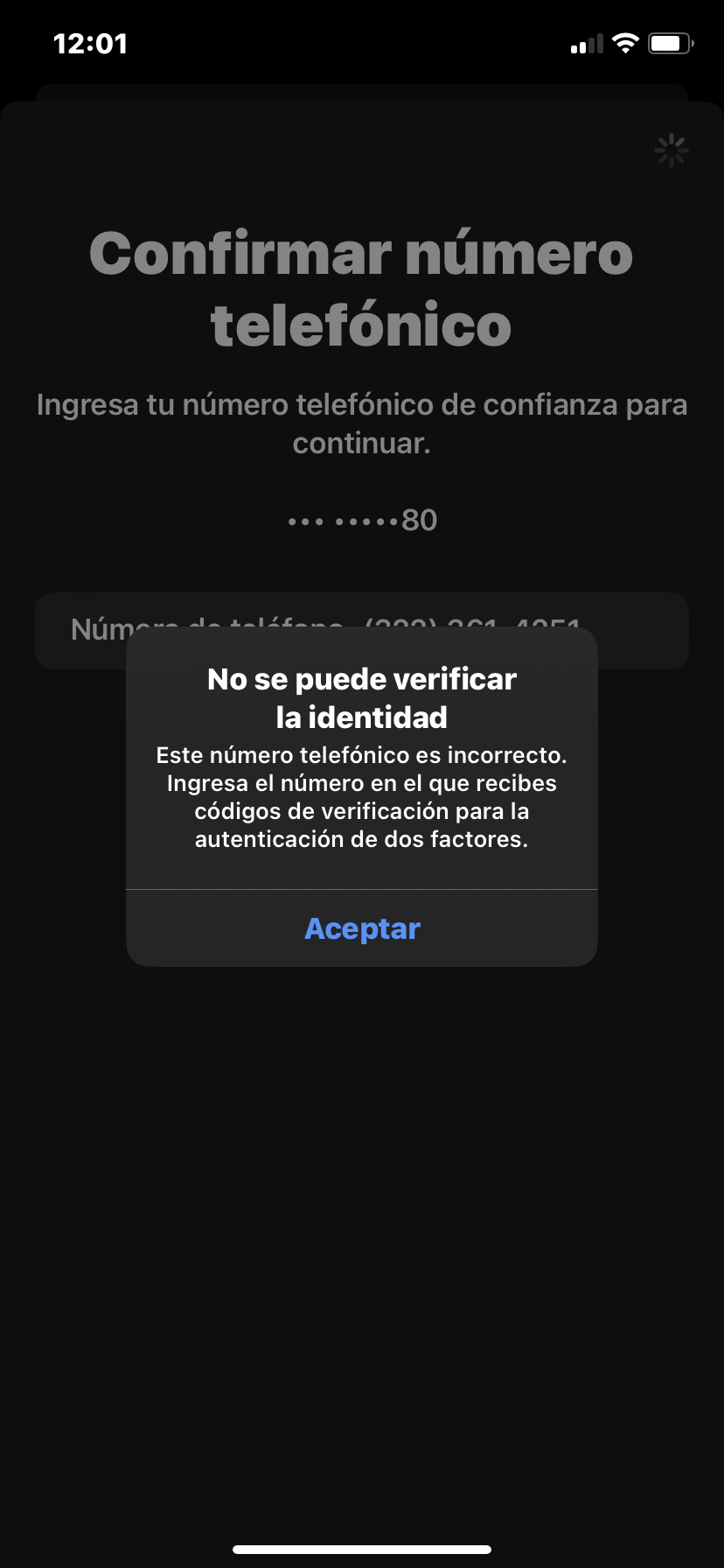This screenshot has width=724, height=1568.
Task: Tap Aceptar to dismiss the alert
Action: 361,928
